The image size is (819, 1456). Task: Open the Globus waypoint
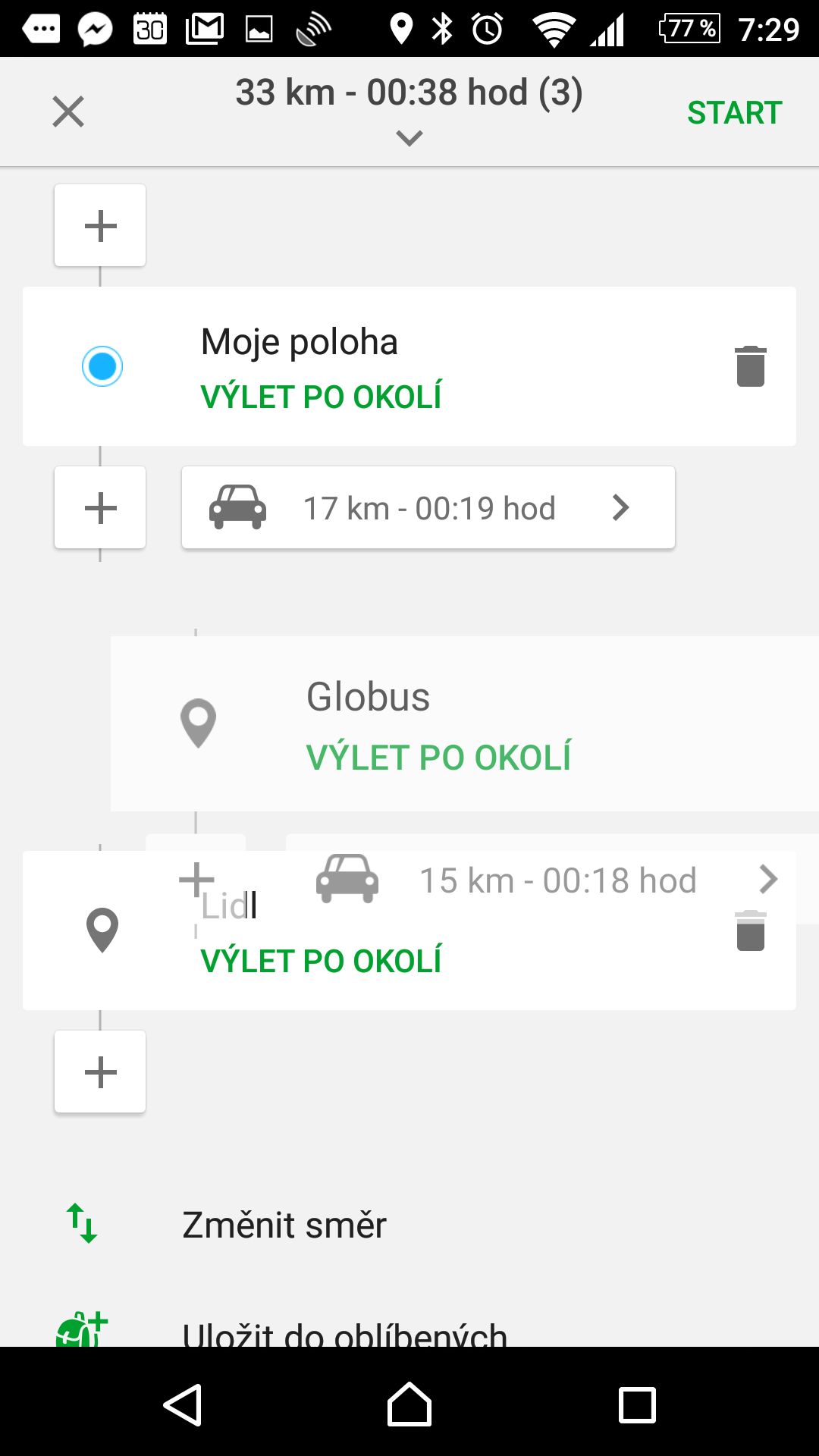[x=465, y=724]
